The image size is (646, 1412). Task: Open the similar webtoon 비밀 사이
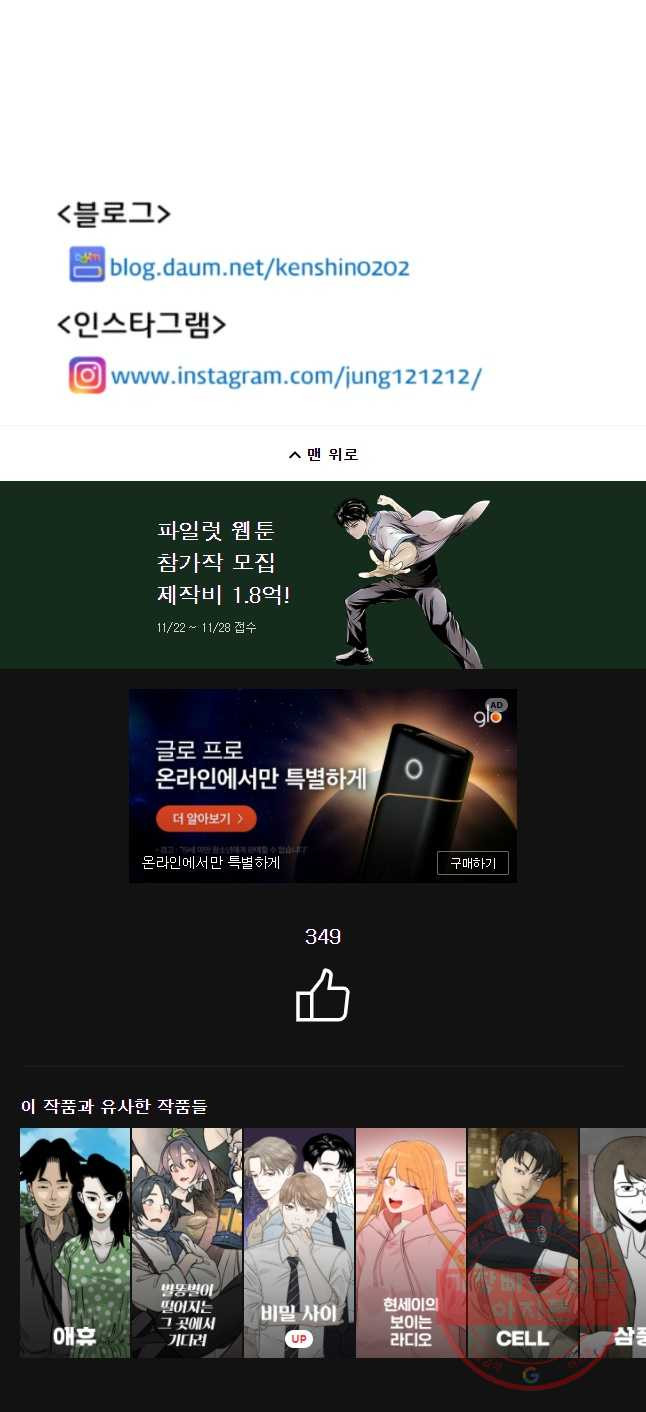coord(299,1242)
